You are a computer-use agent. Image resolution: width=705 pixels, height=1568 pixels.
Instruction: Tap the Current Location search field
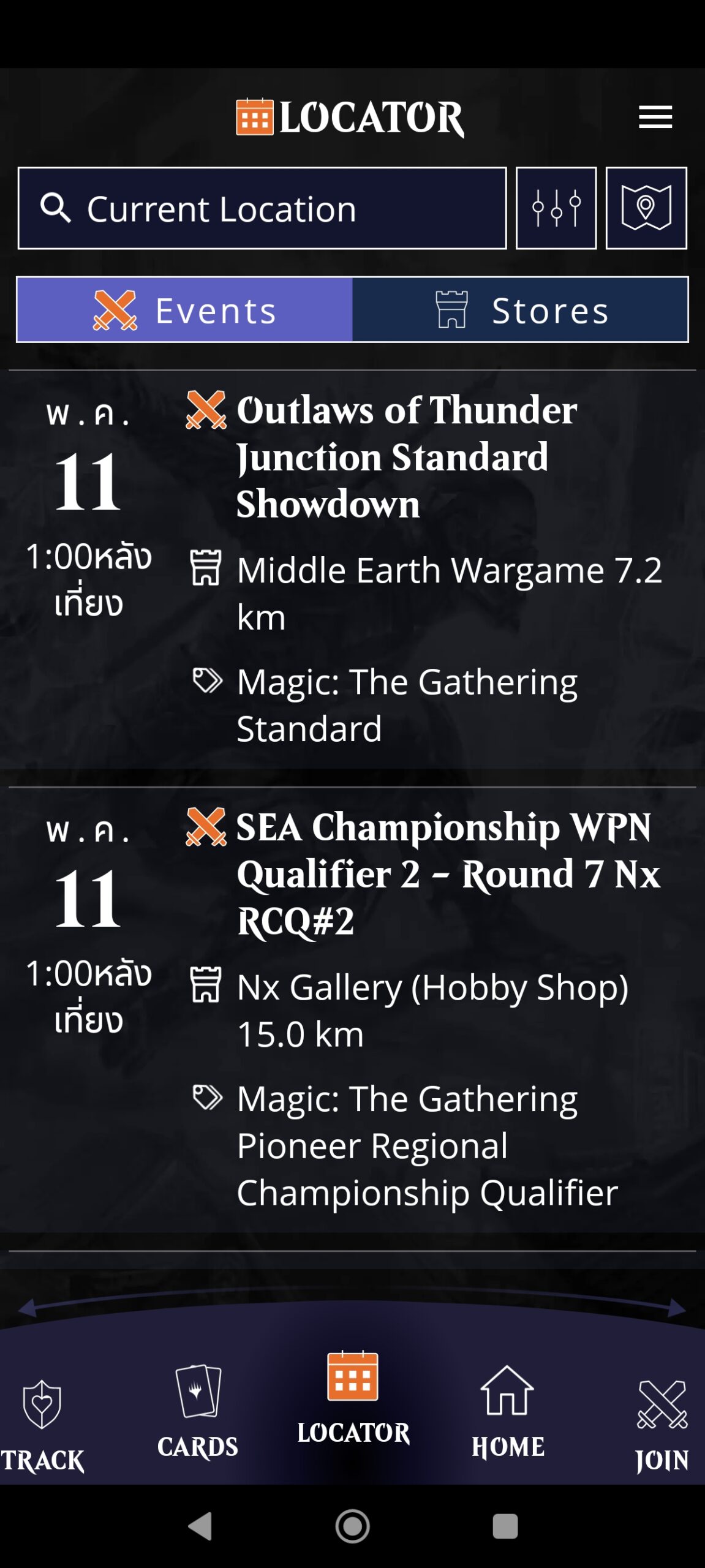[262, 209]
